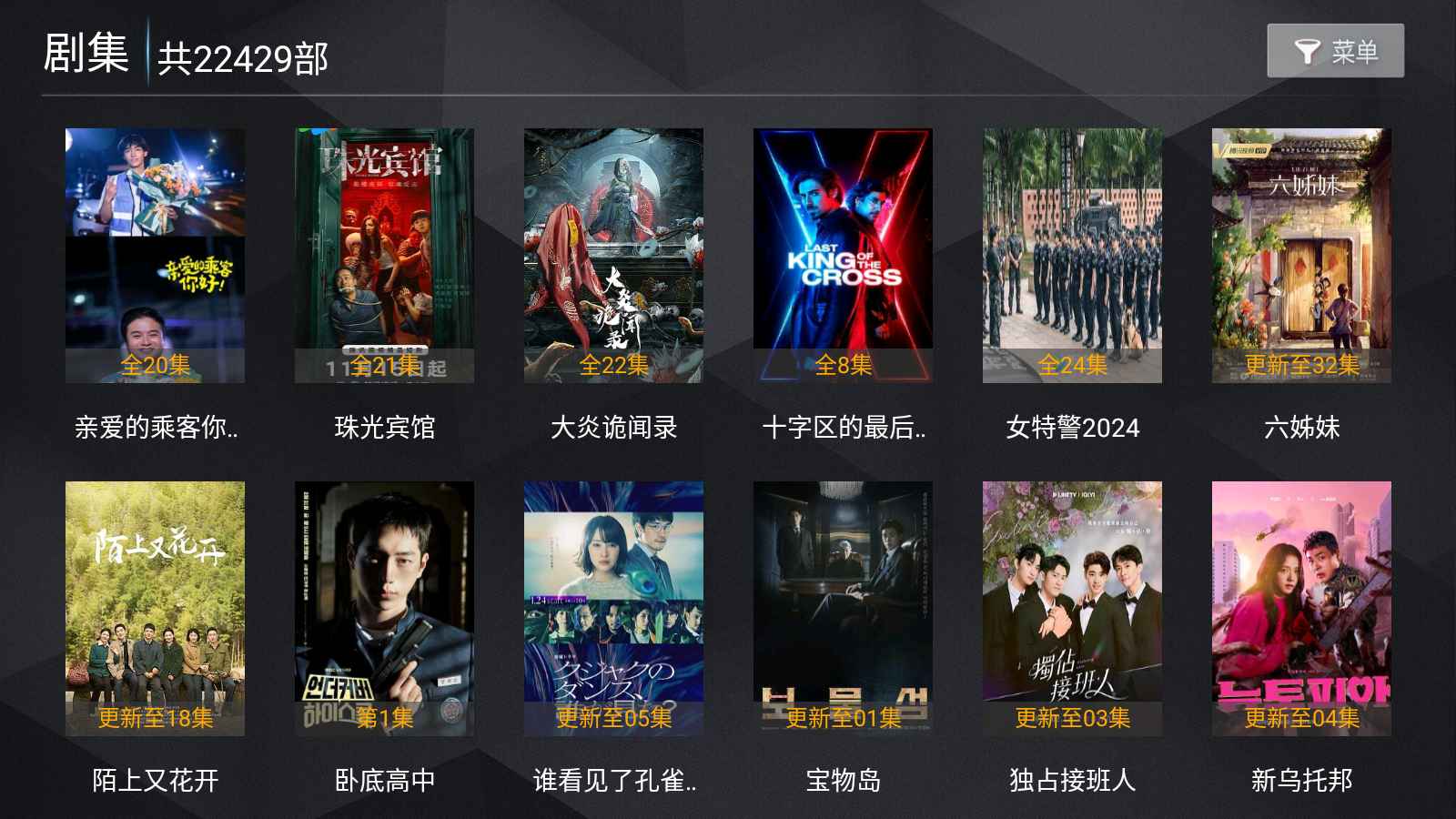Open the 菜单 filter menu

coord(1335,51)
